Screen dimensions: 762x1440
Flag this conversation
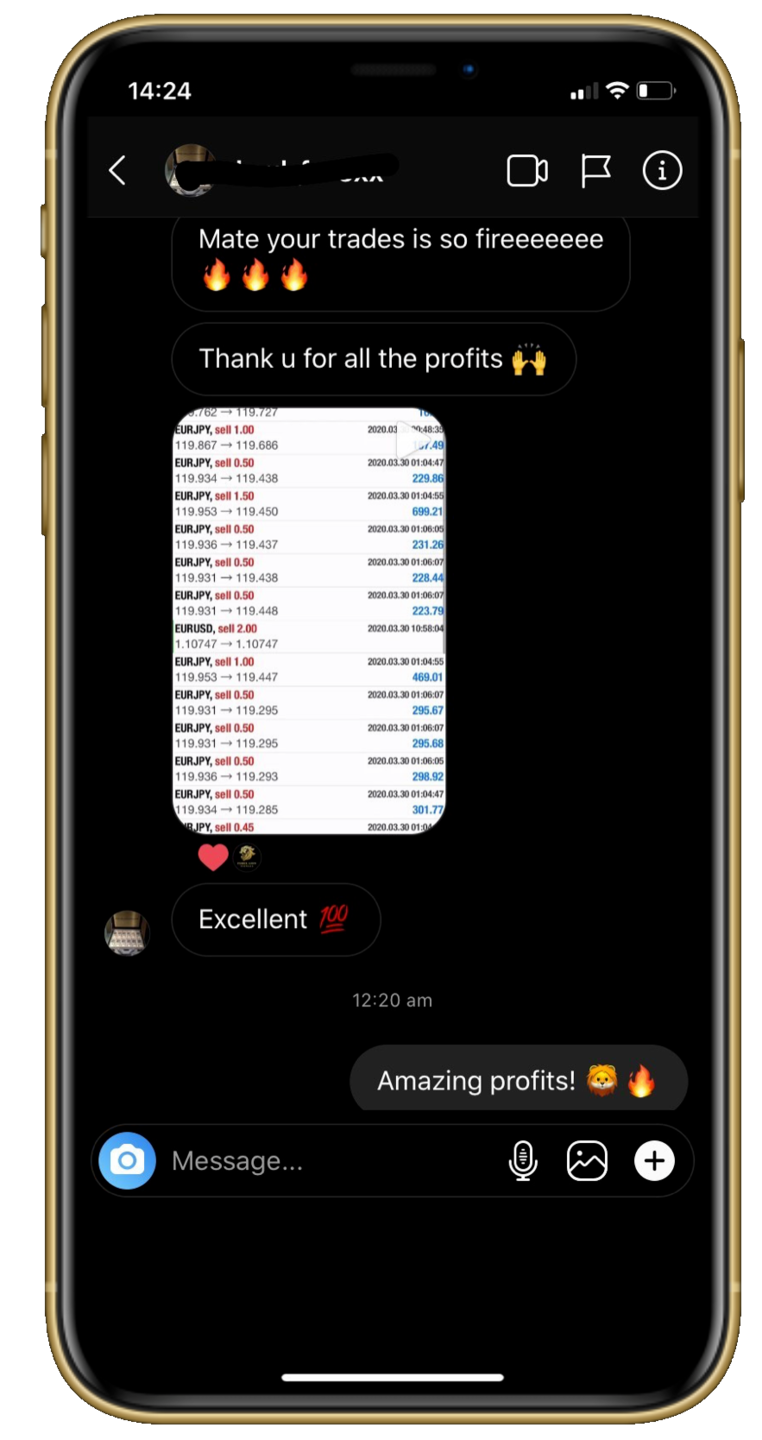pos(596,171)
